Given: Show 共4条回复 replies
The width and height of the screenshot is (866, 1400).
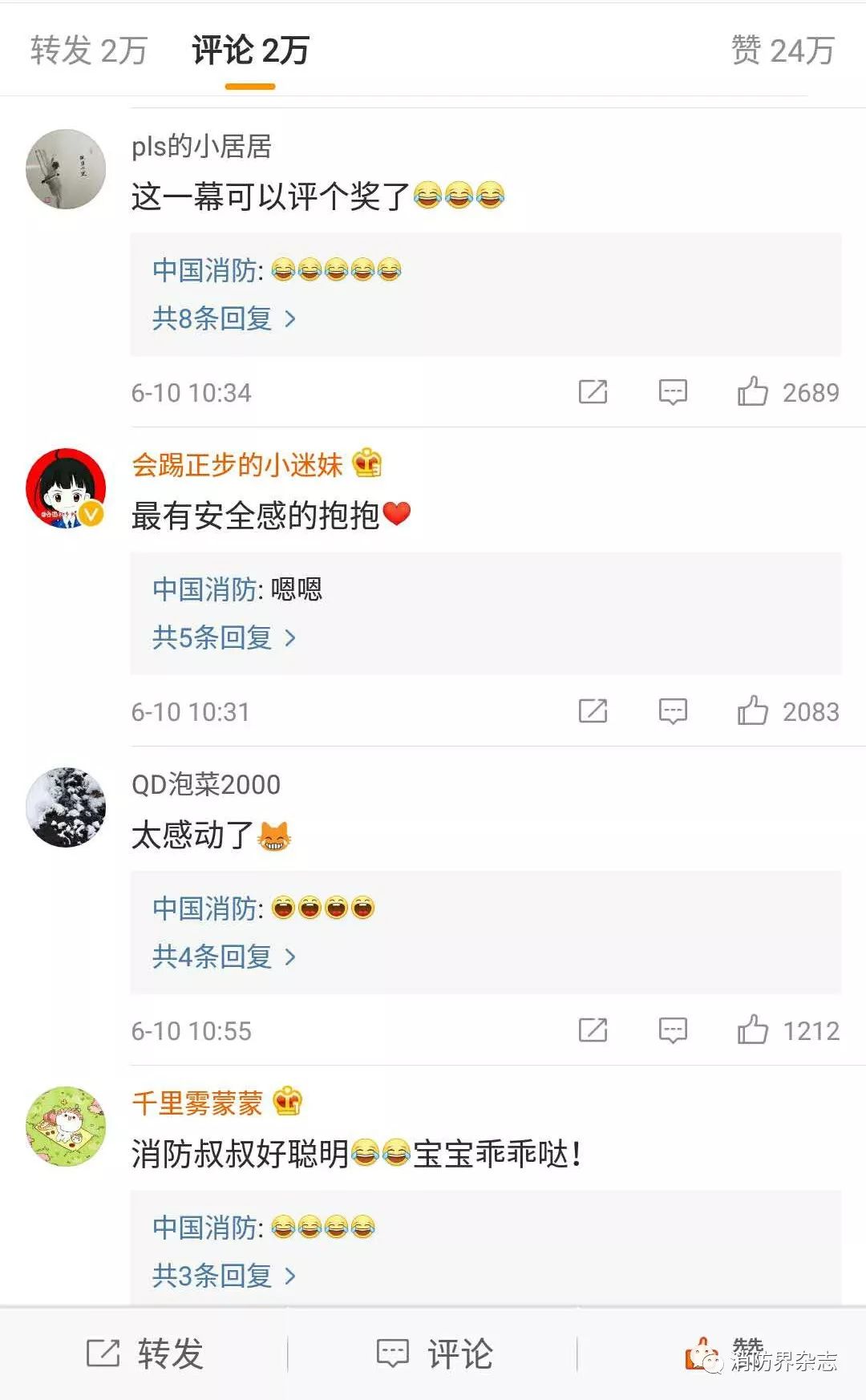Looking at the screenshot, I should click(224, 957).
